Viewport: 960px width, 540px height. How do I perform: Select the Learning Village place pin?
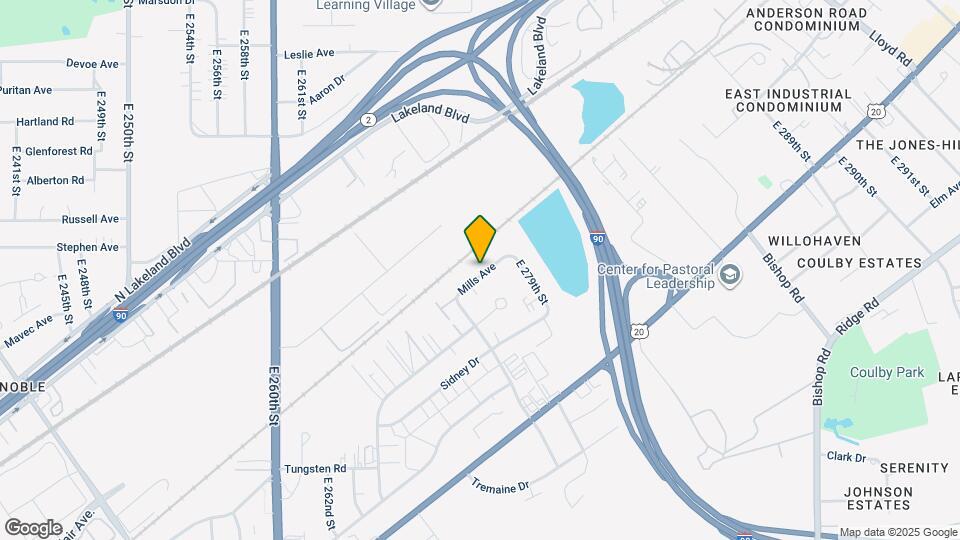coord(430,3)
